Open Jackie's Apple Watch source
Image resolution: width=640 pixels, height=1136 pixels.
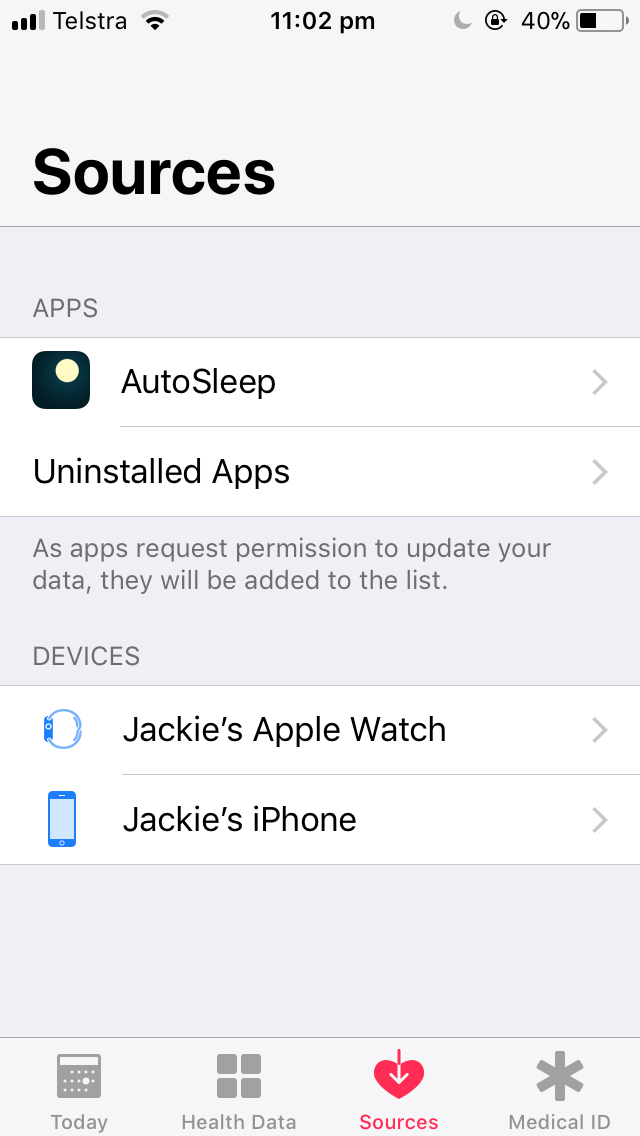320,730
